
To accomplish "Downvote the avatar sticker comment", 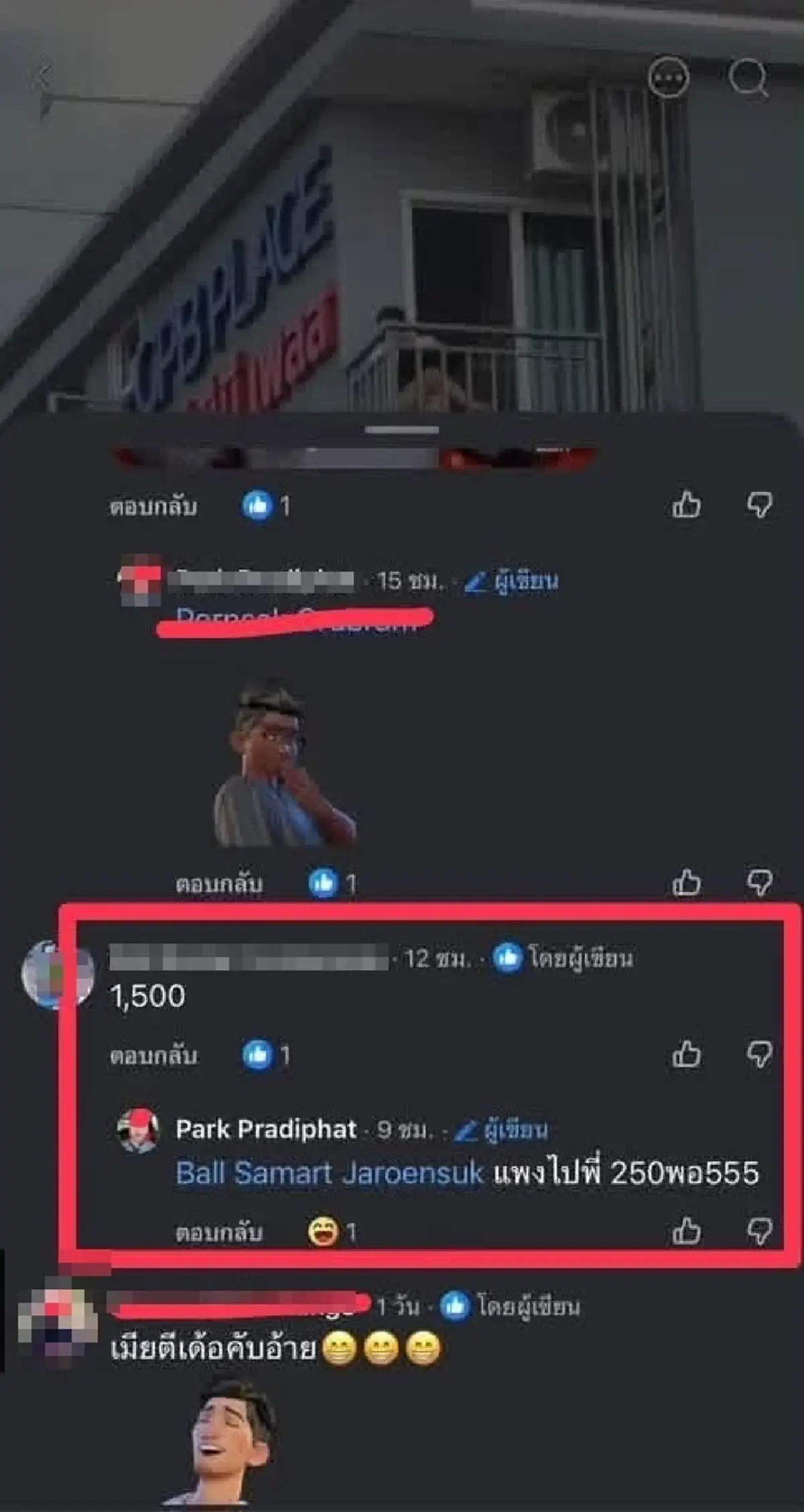I will click(x=759, y=882).
